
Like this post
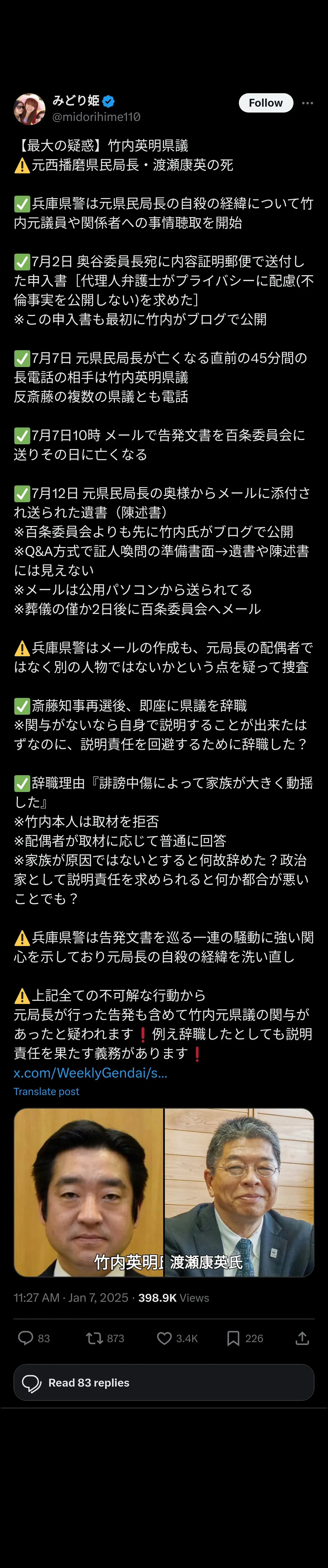click(x=165, y=1338)
